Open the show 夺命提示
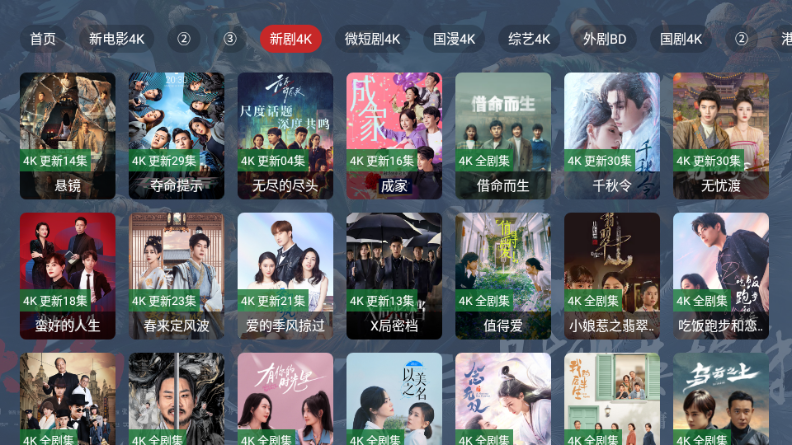 click(176, 135)
